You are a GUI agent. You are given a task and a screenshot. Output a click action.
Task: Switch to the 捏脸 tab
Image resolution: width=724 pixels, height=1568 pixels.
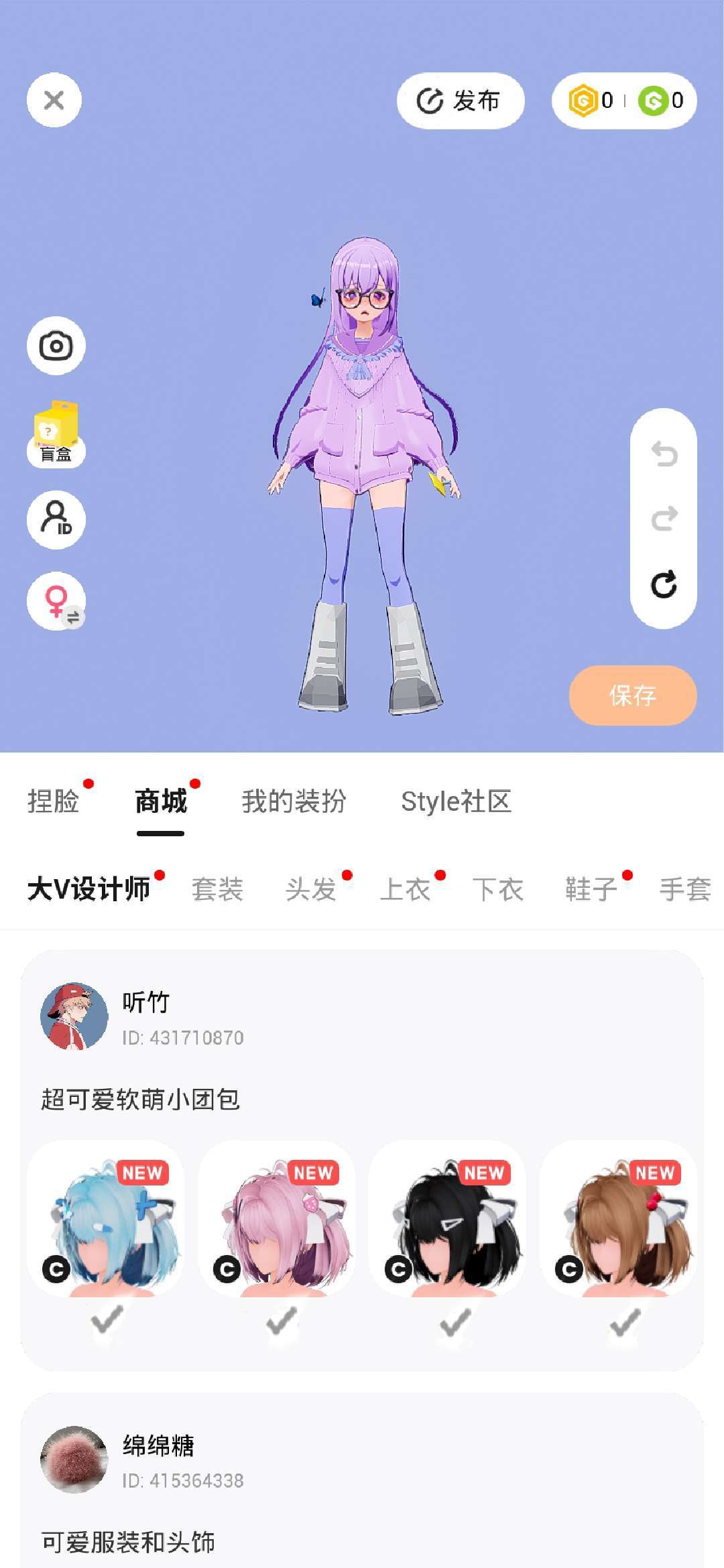point(54,801)
